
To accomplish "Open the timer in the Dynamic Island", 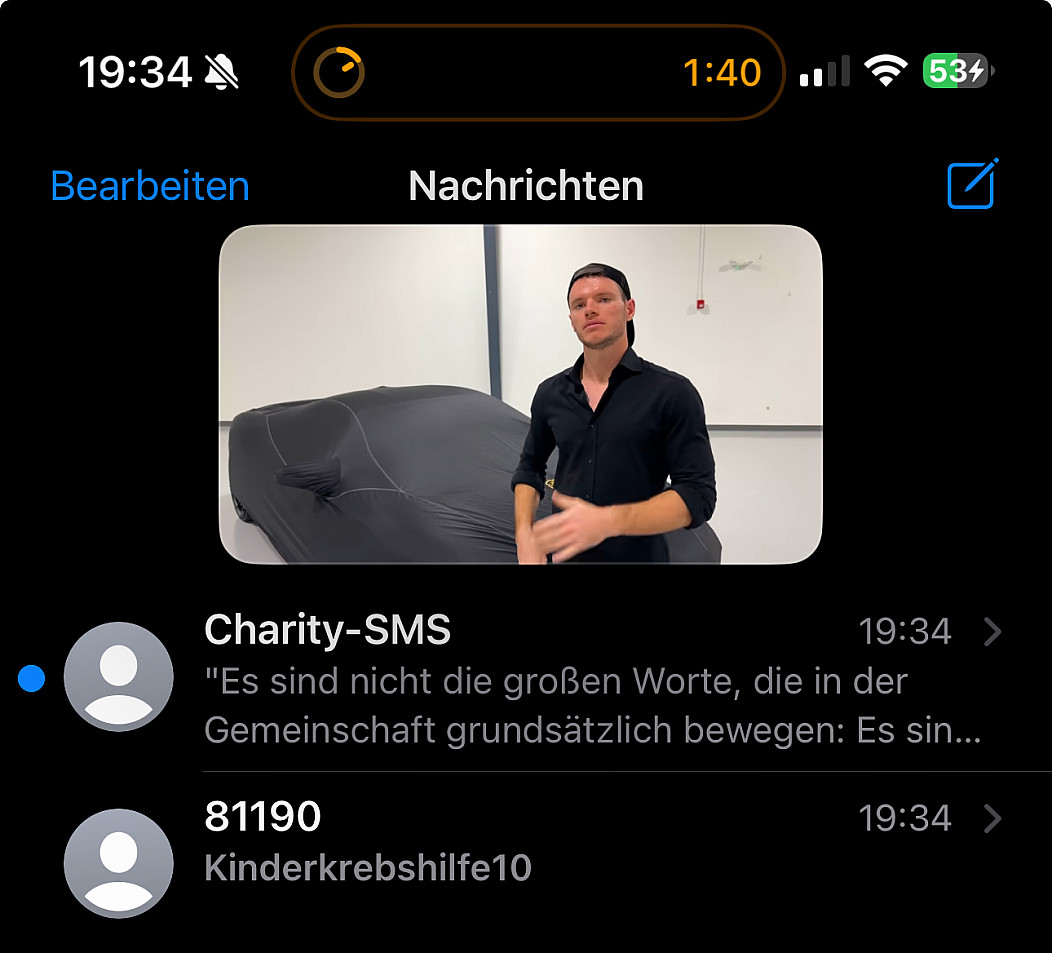I will click(538, 73).
